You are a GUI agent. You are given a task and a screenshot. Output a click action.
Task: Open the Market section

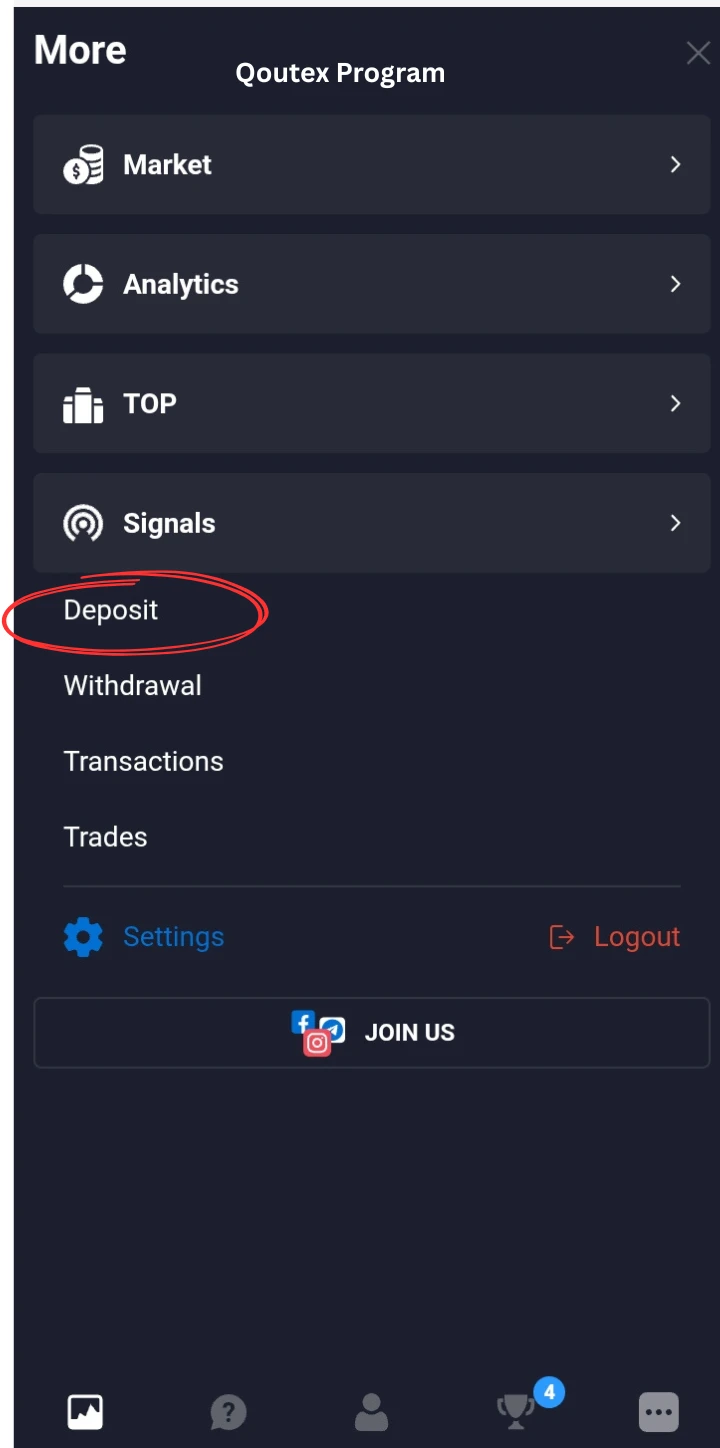[371, 165]
